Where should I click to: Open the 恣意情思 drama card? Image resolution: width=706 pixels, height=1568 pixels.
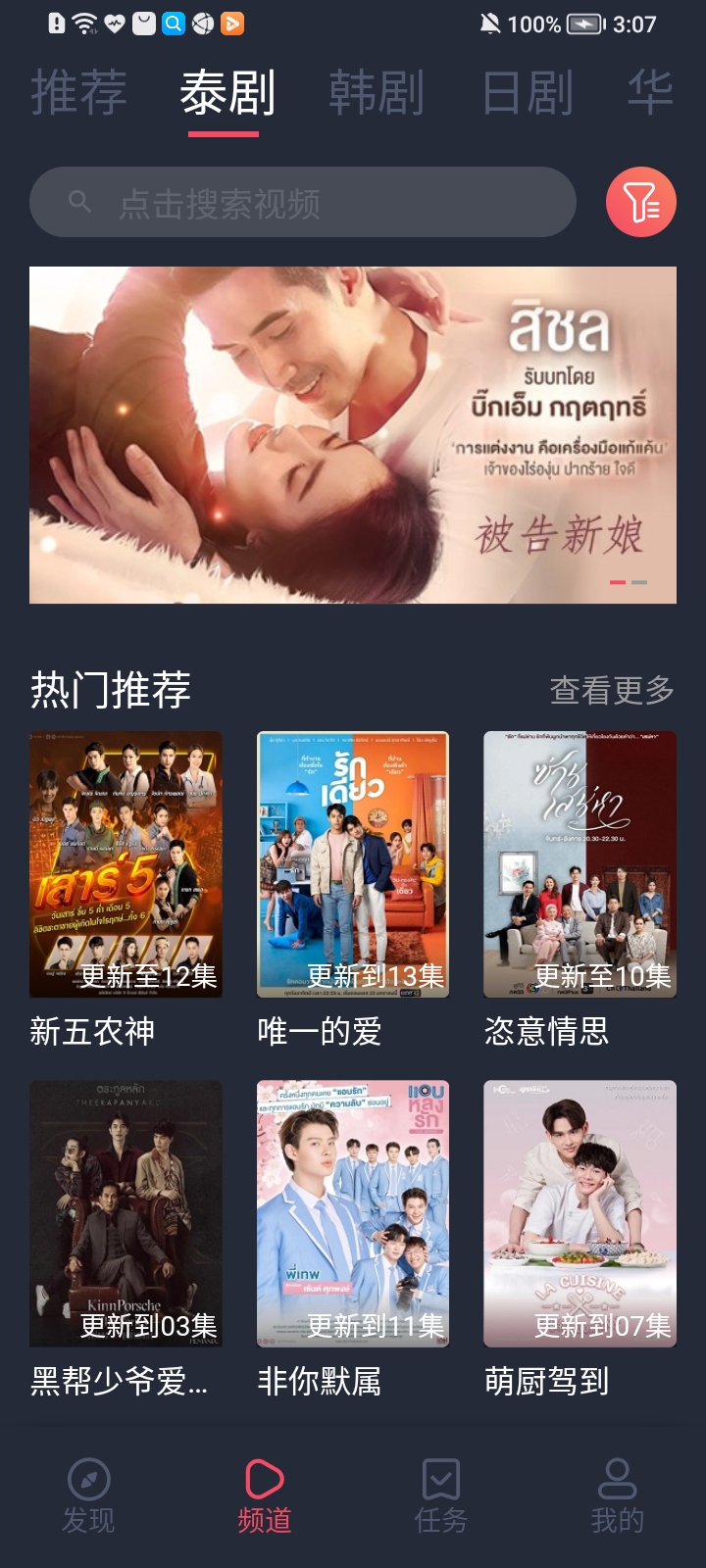coord(580,865)
